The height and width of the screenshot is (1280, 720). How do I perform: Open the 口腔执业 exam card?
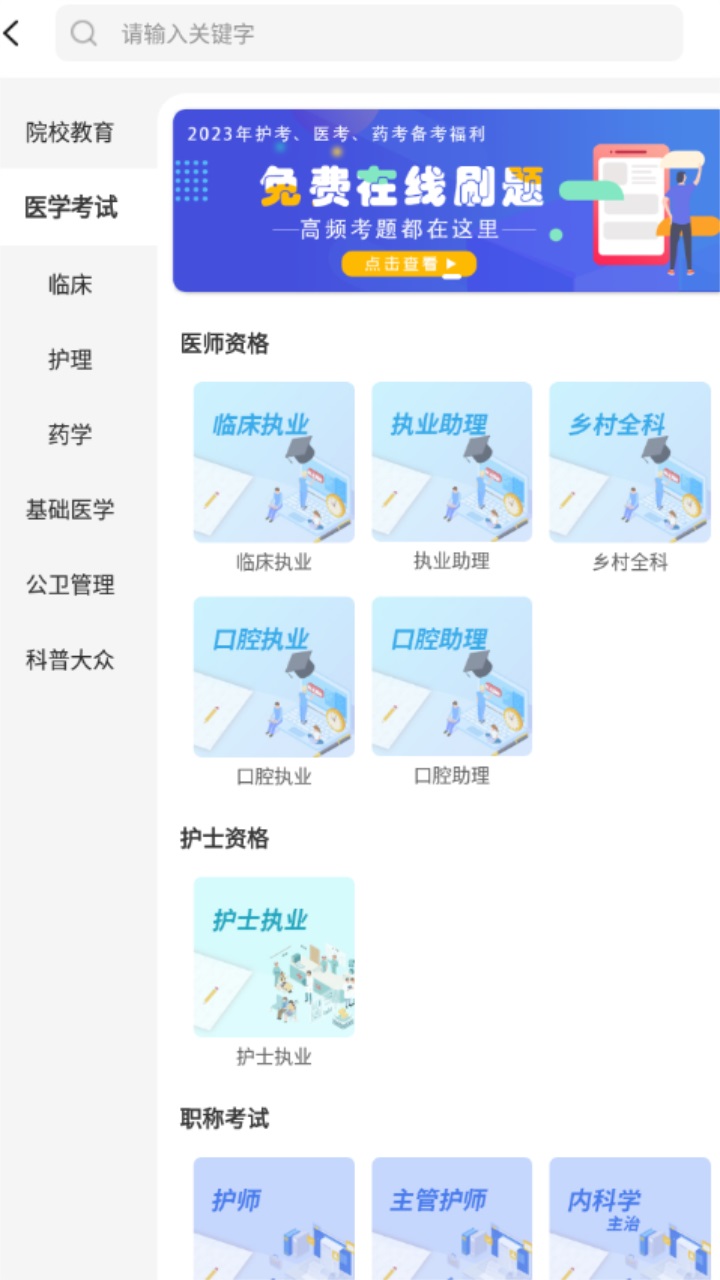click(274, 692)
